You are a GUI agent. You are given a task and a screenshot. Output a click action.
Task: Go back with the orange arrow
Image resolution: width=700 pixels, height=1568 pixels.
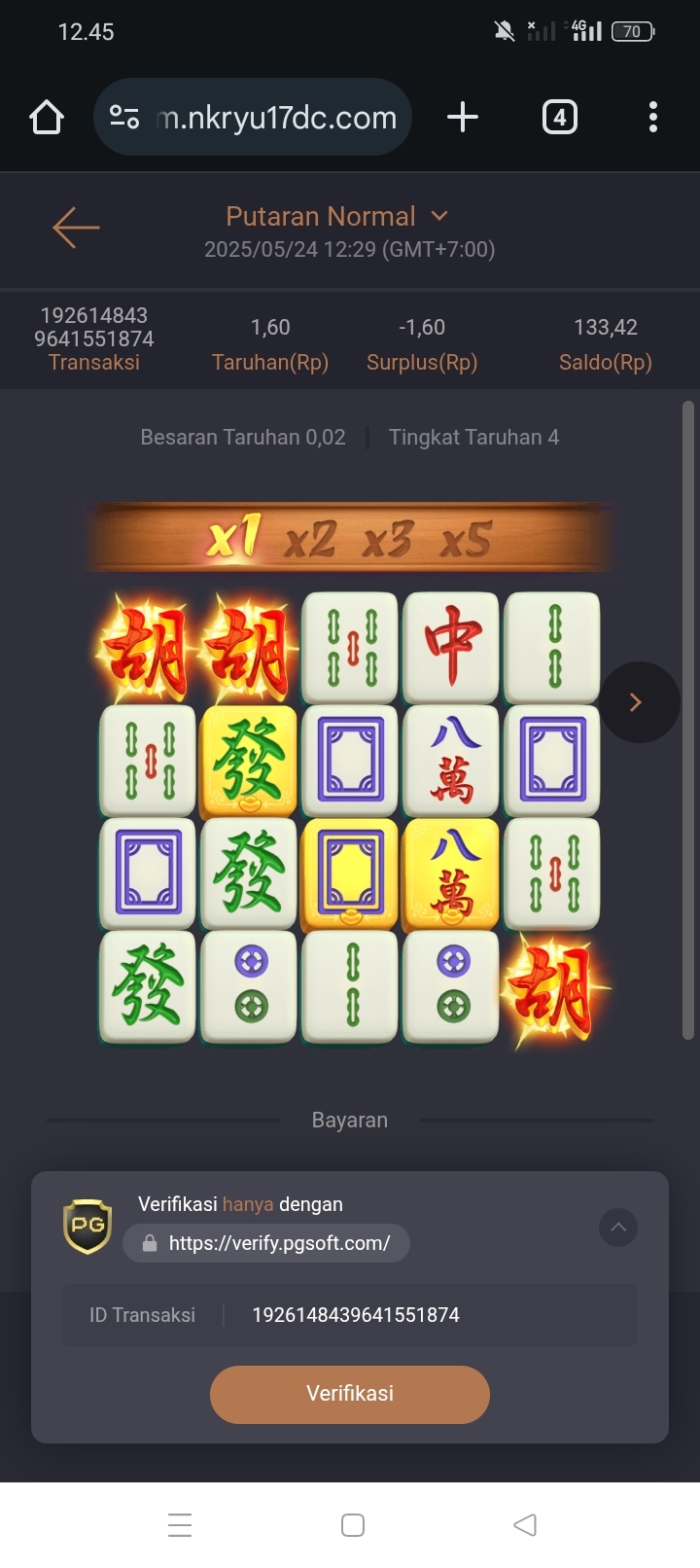click(x=76, y=228)
